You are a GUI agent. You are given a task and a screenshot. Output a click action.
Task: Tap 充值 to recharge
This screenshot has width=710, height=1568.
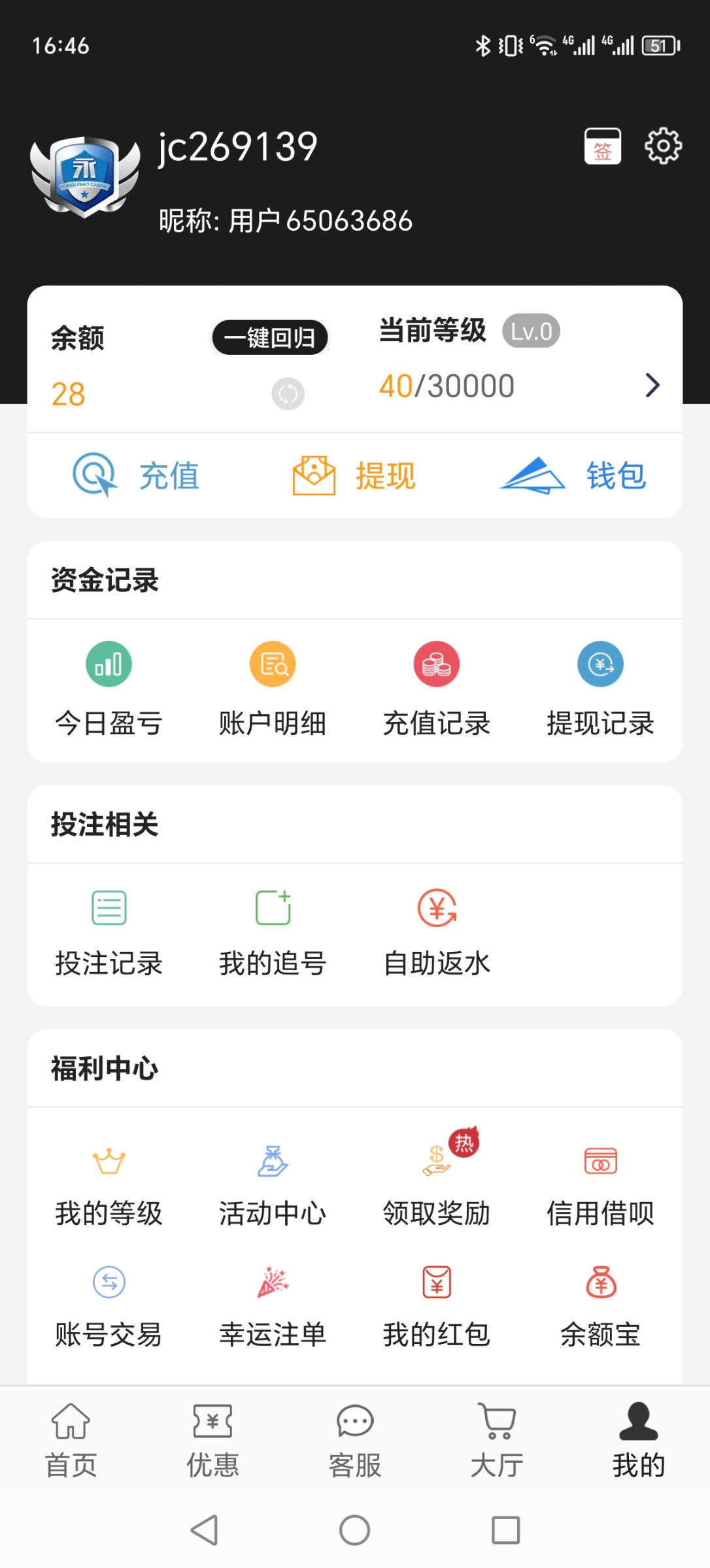pyautogui.click(x=136, y=475)
